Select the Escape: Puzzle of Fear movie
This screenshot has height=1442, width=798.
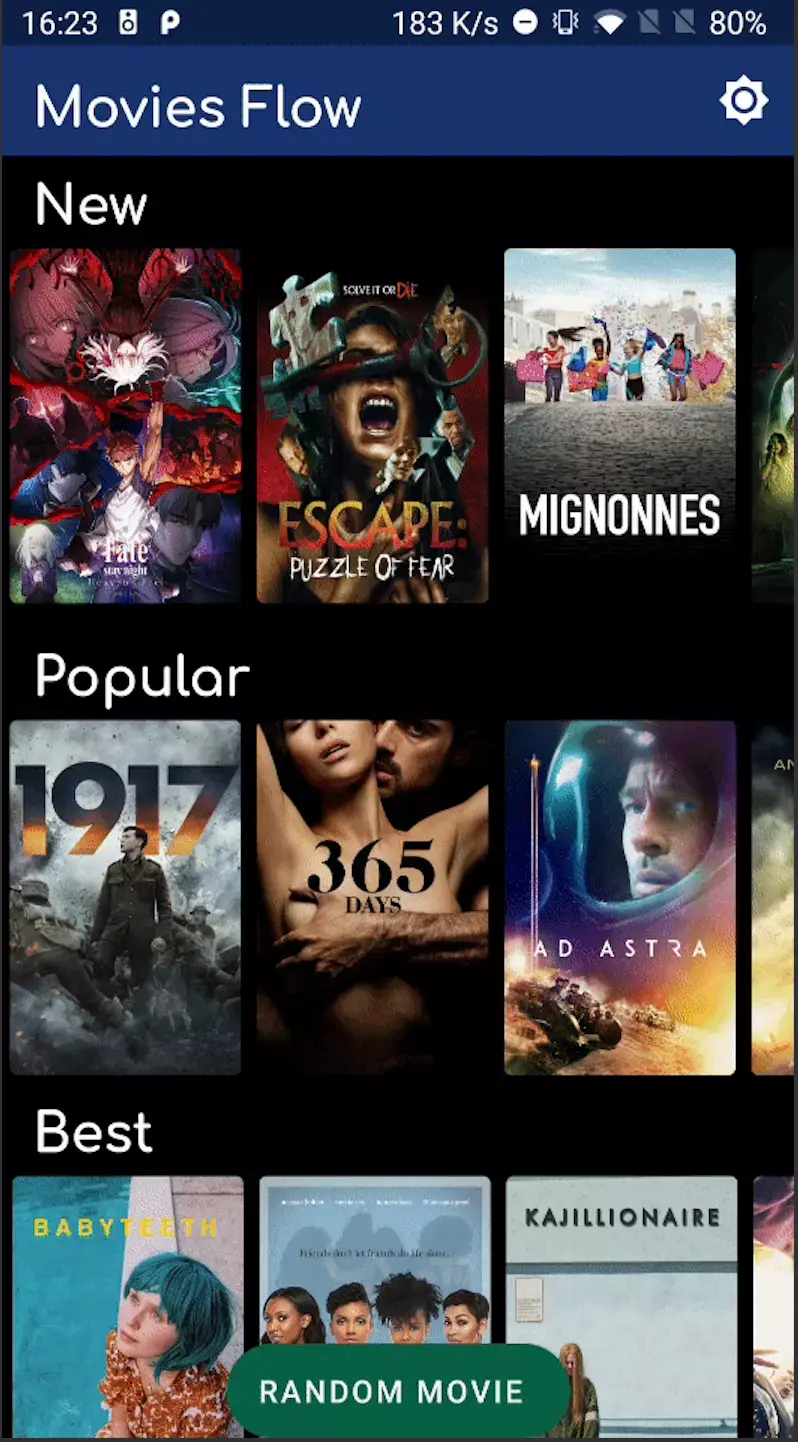click(372, 426)
